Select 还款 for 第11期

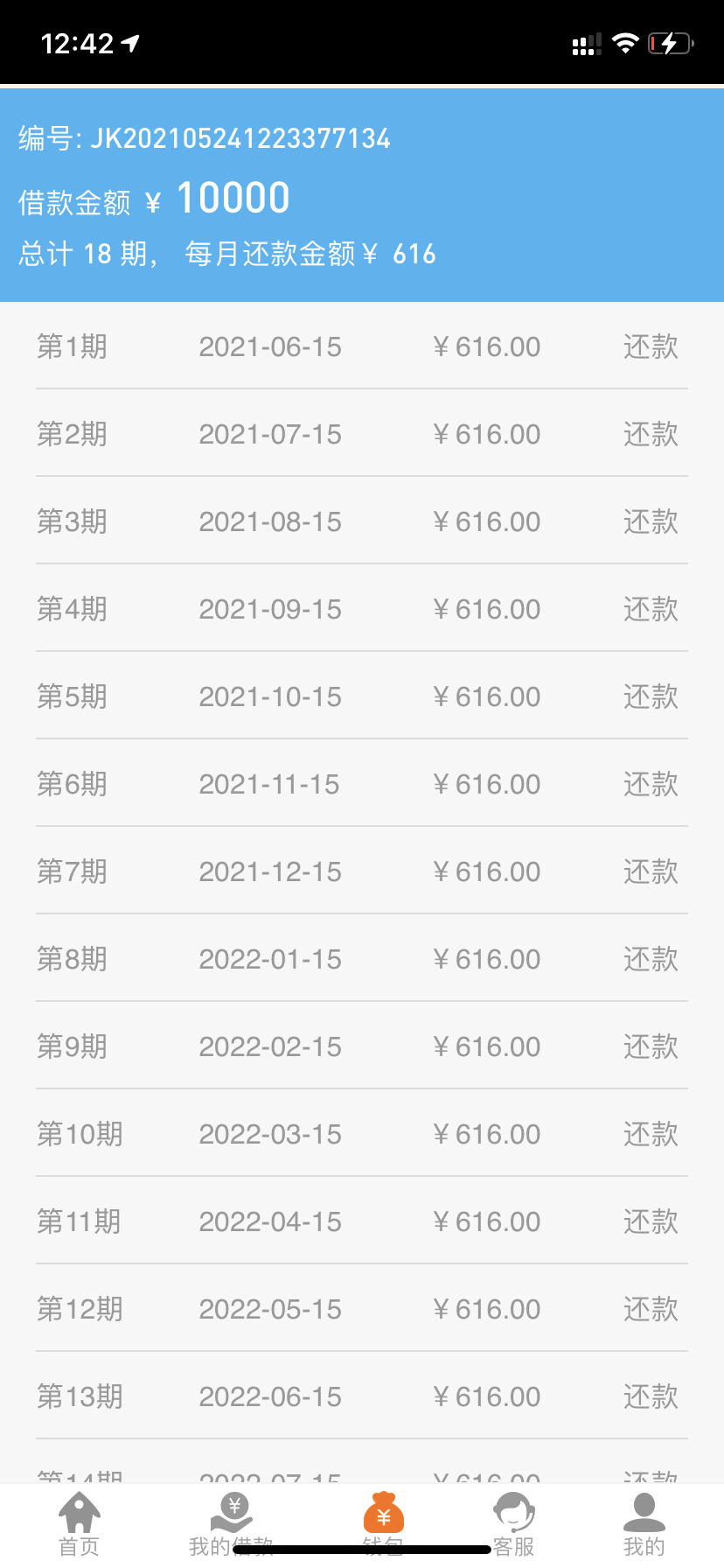[x=651, y=1221]
